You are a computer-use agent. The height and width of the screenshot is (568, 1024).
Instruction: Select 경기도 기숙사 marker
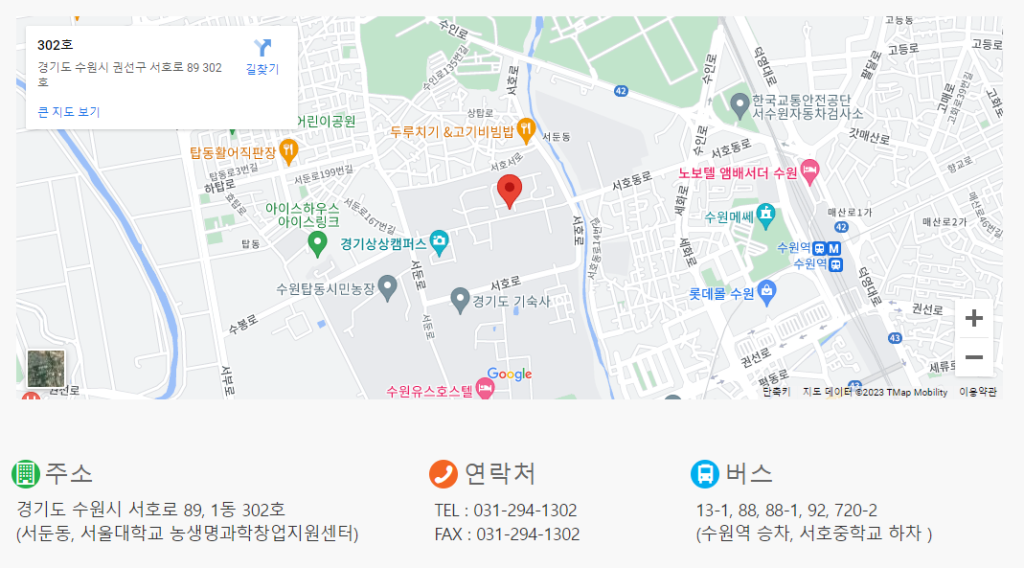point(460,298)
